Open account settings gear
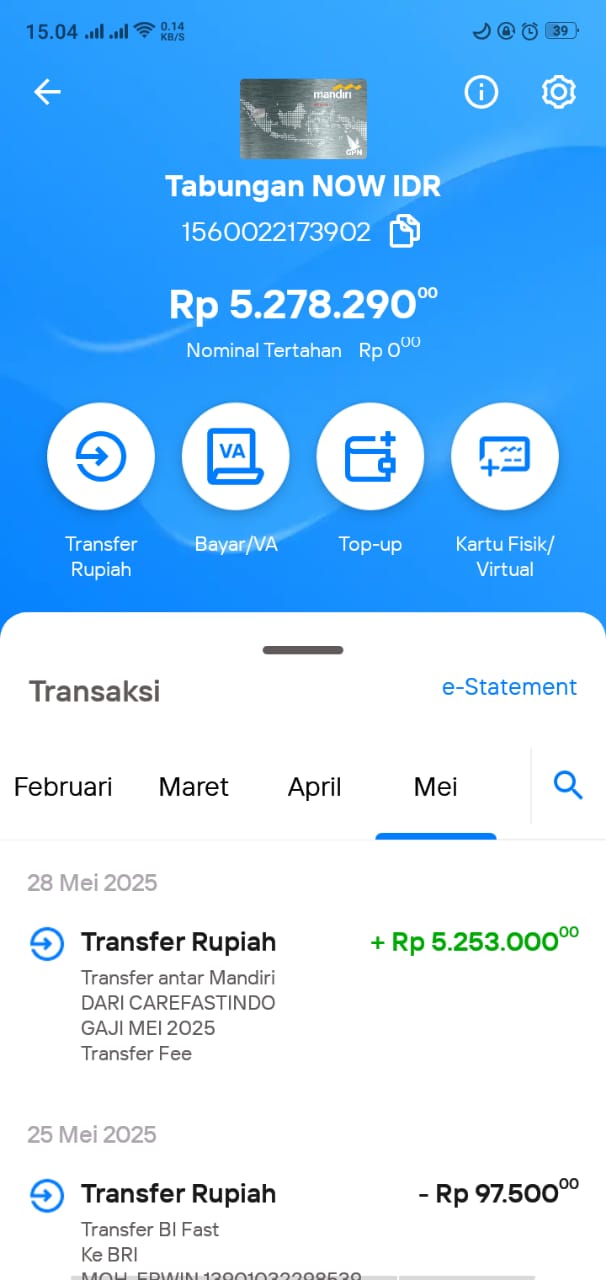Image resolution: width=606 pixels, height=1280 pixels. pos(558,92)
